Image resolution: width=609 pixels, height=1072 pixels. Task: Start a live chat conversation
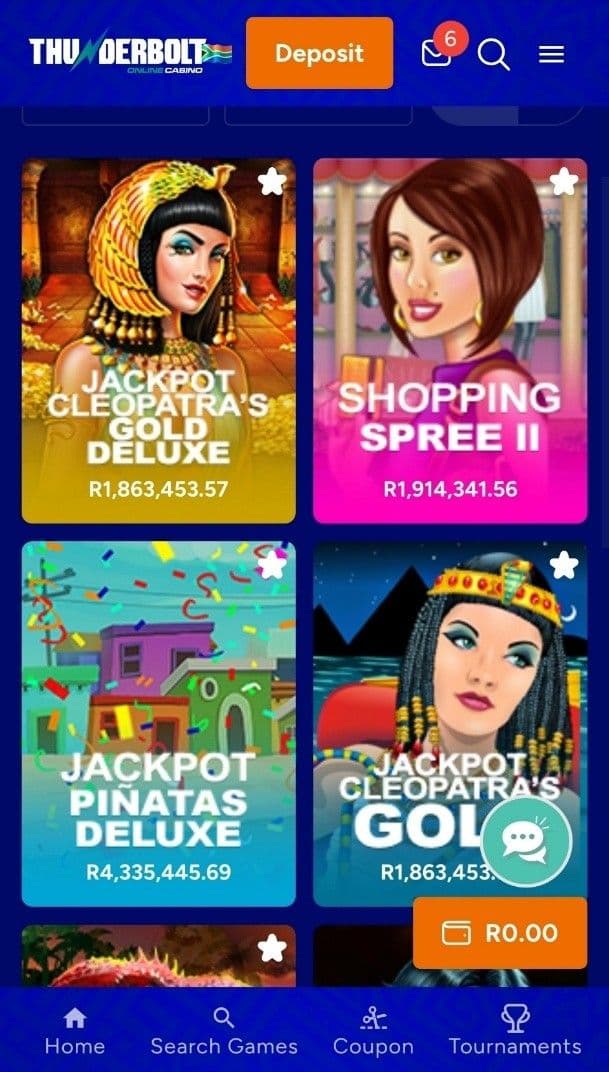click(526, 842)
